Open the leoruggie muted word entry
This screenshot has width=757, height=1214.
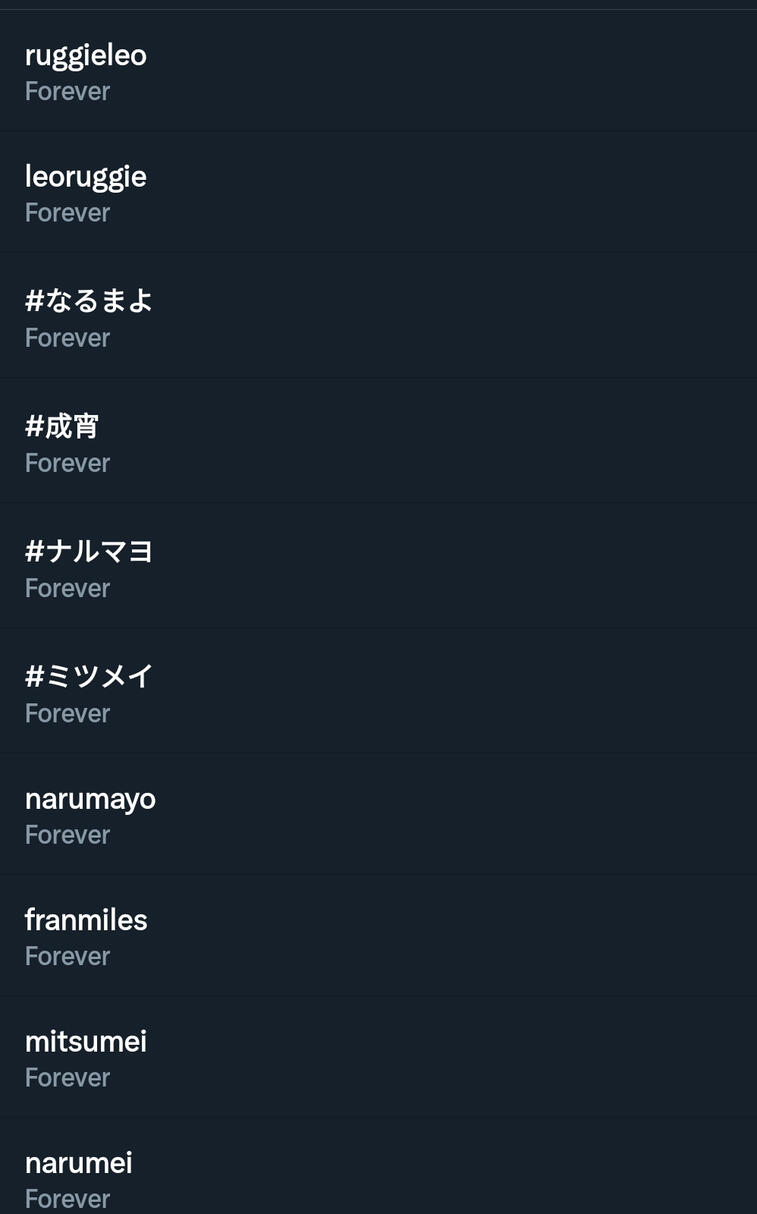click(378, 192)
